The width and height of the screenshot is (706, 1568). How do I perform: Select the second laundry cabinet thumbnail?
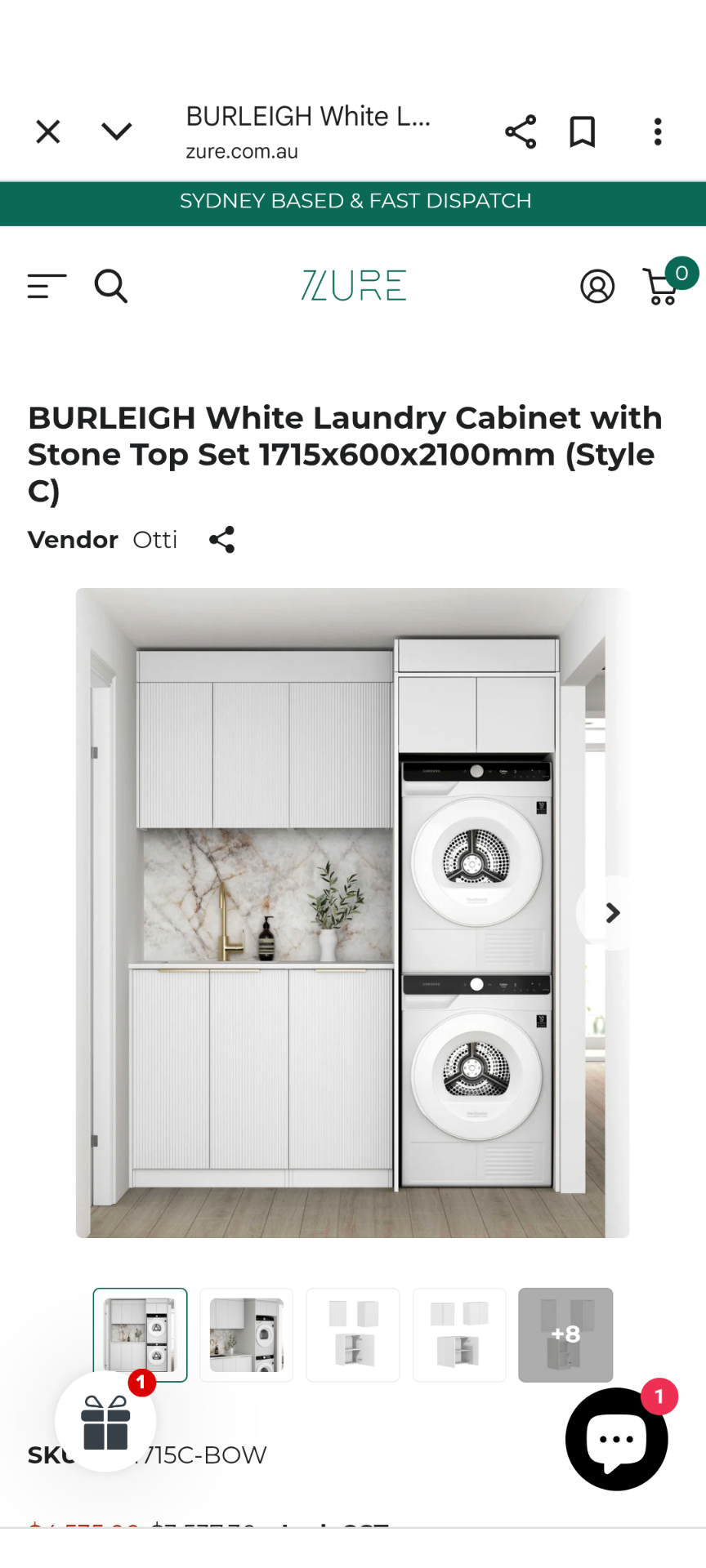pos(247,1334)
